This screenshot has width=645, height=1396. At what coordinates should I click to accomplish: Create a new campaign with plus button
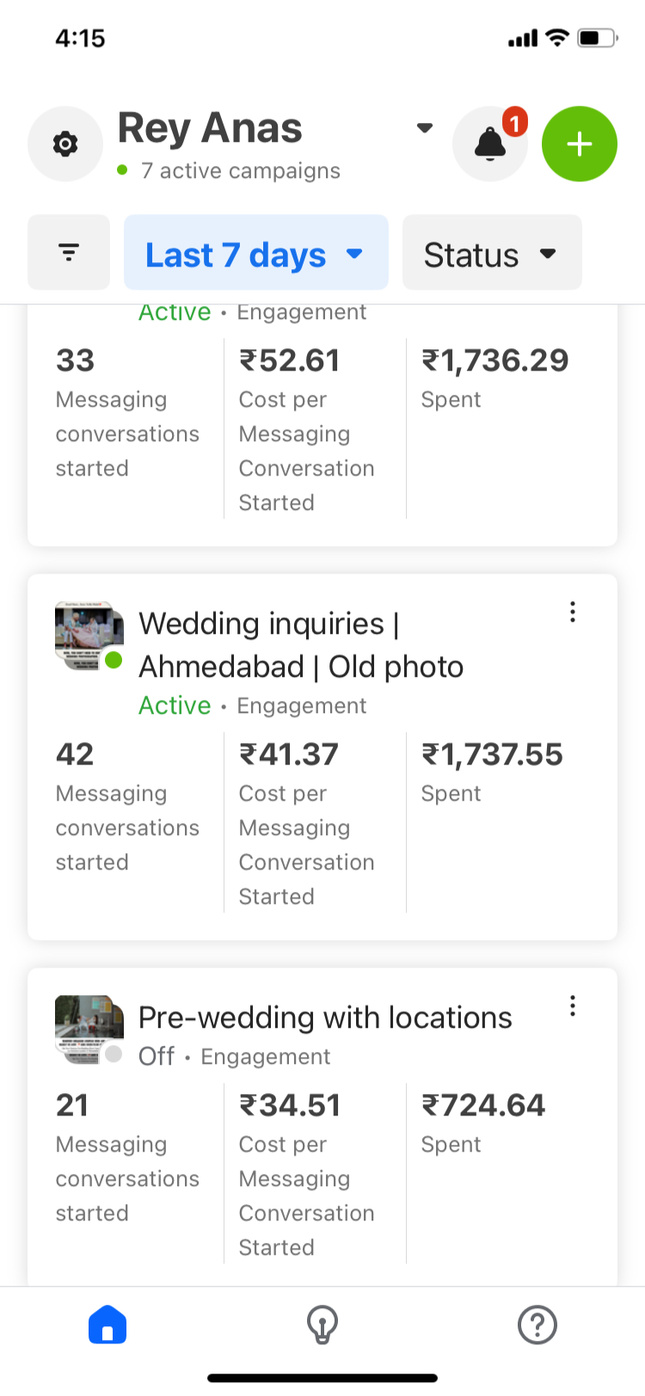tap(579, 144)
